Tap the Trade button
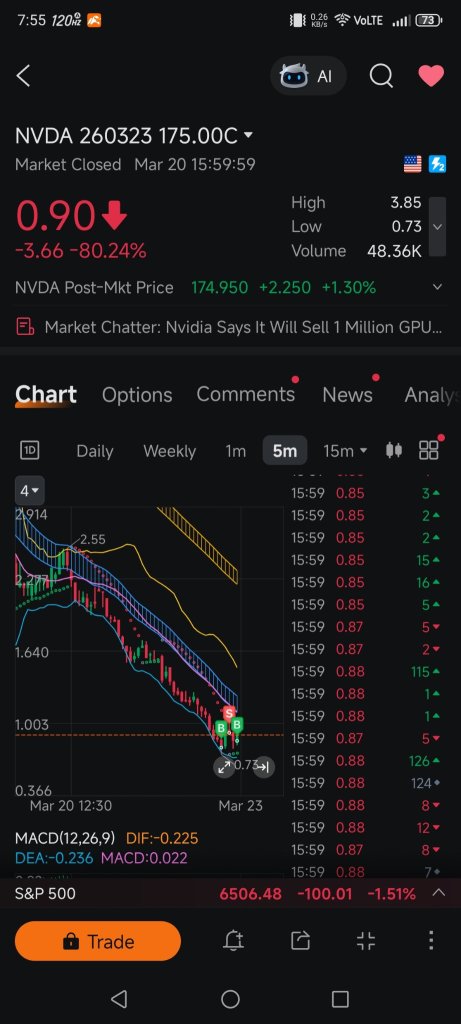This screenshot has height=1024, width=461. [98, 941]
